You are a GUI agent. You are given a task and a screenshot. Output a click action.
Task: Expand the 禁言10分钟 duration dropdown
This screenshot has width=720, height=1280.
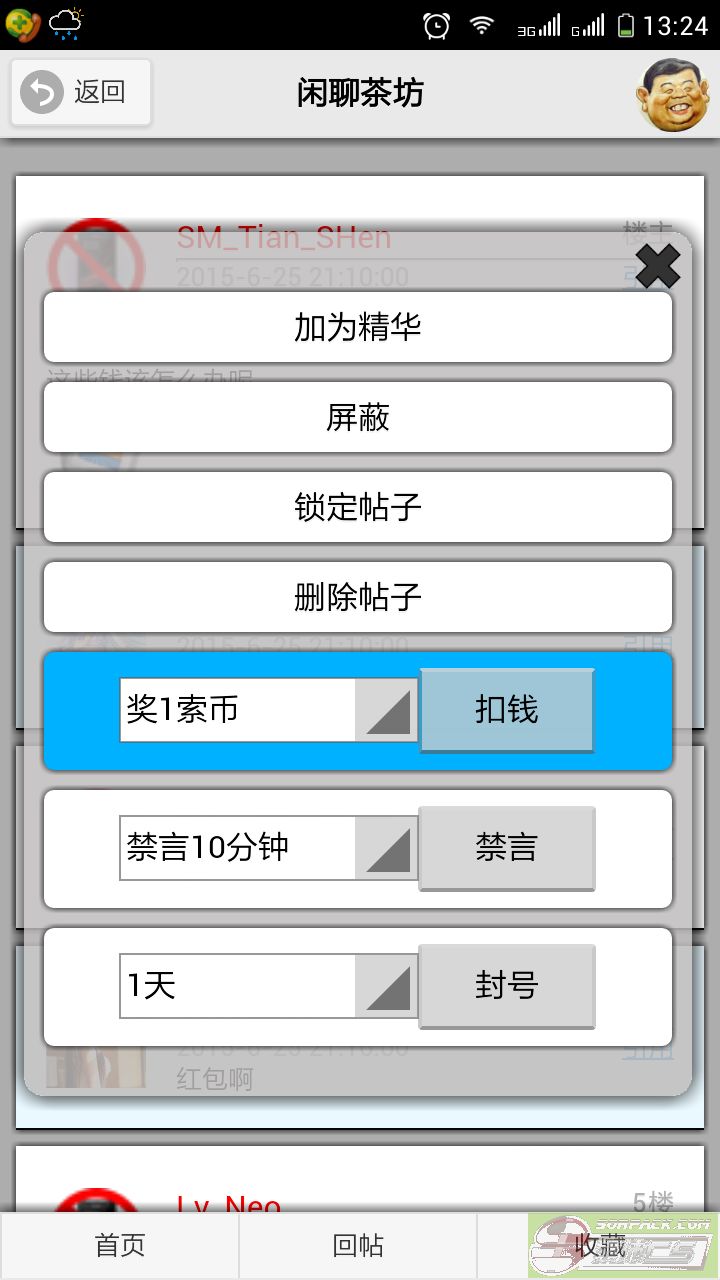click(268, 848)
